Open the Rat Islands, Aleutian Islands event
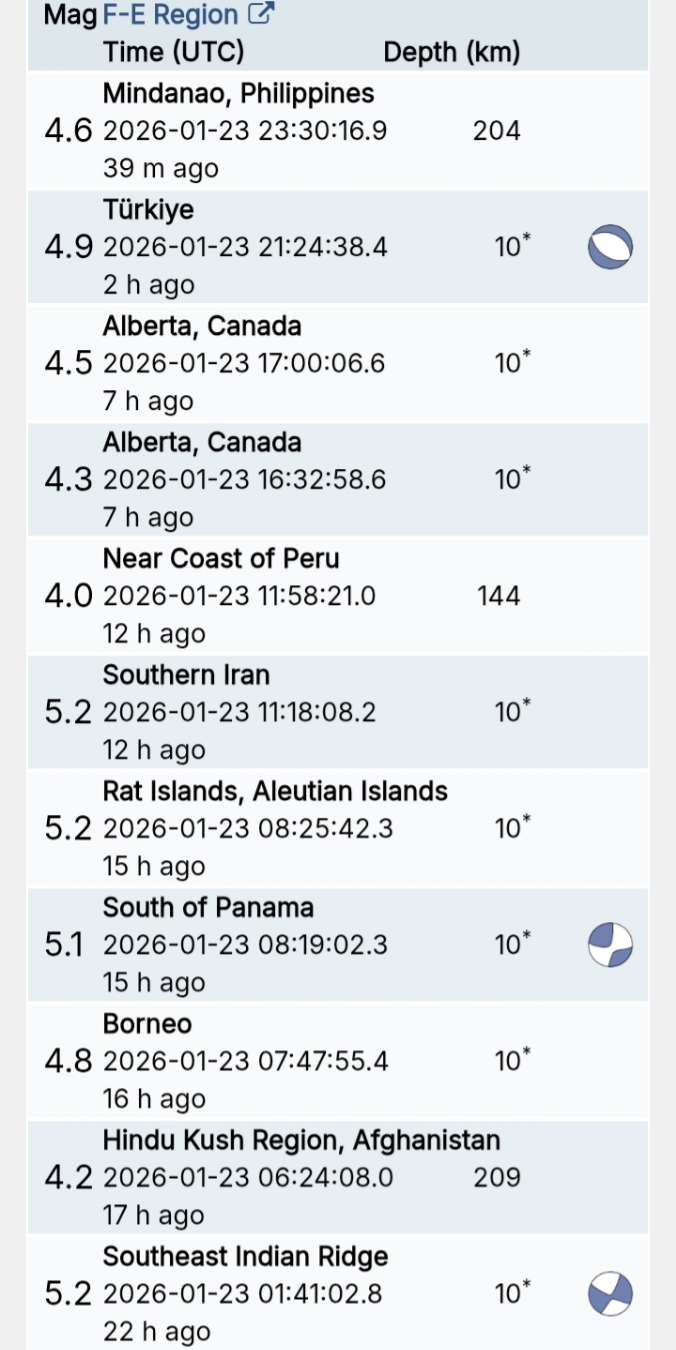 pyautogui.click(x=275, y=792)
